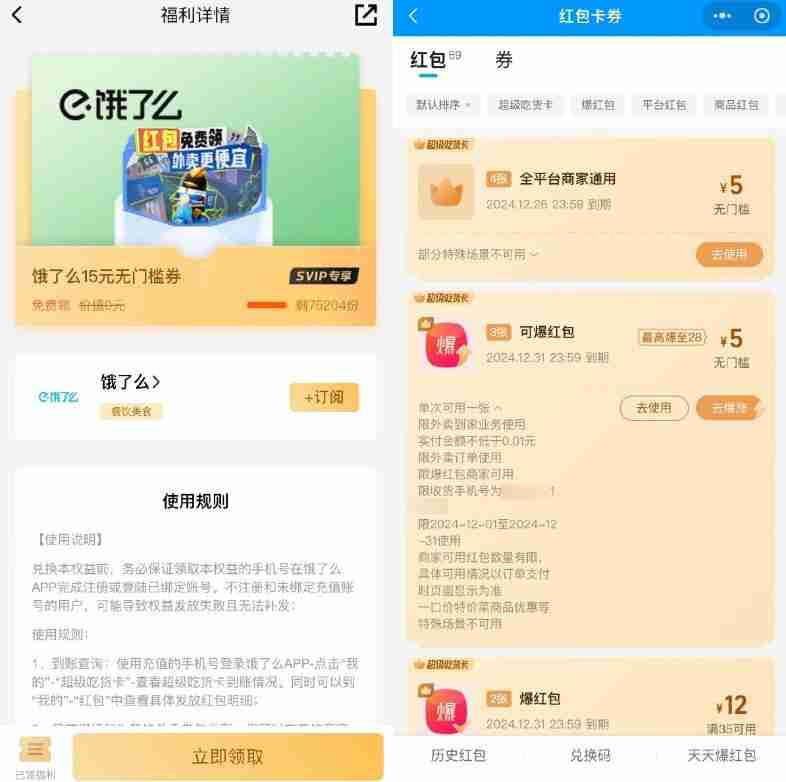The height and width of the screenshot is (782, 786).
Task: Go back from the 红包卡券 page
Action: tap(414, 16)
